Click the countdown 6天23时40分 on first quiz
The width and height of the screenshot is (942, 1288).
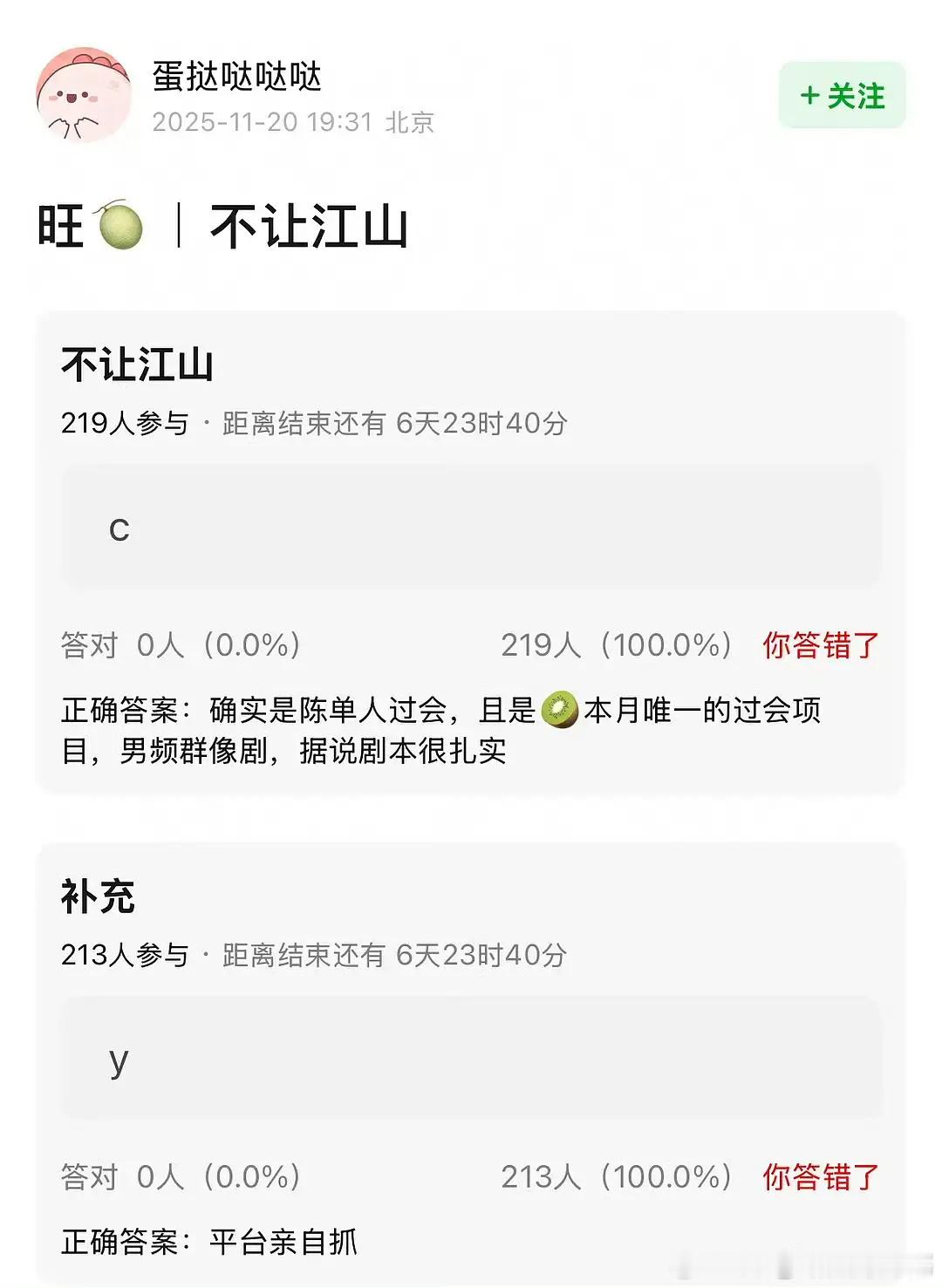point(482,423)
